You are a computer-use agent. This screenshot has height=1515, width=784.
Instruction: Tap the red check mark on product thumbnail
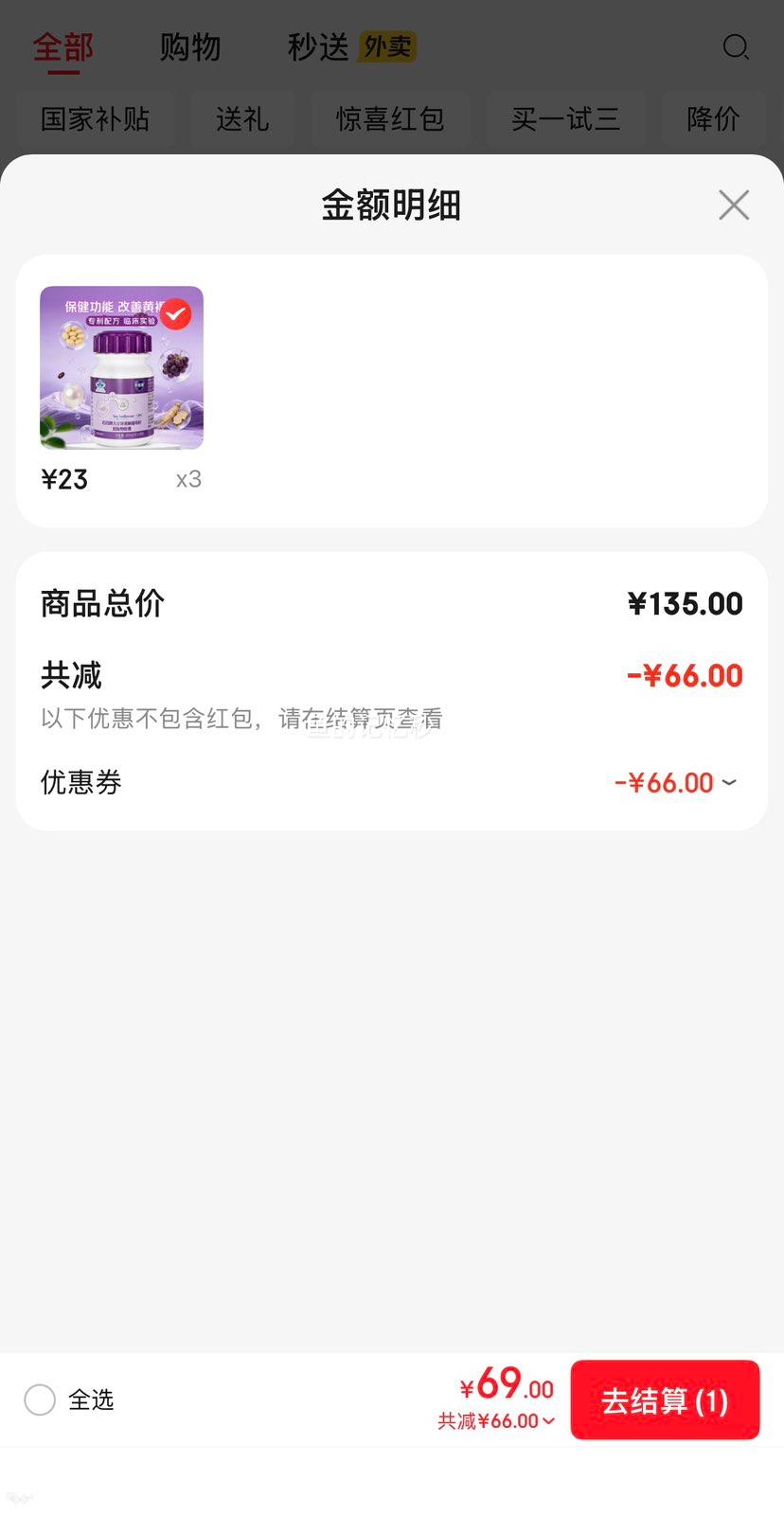coord(175,314)
